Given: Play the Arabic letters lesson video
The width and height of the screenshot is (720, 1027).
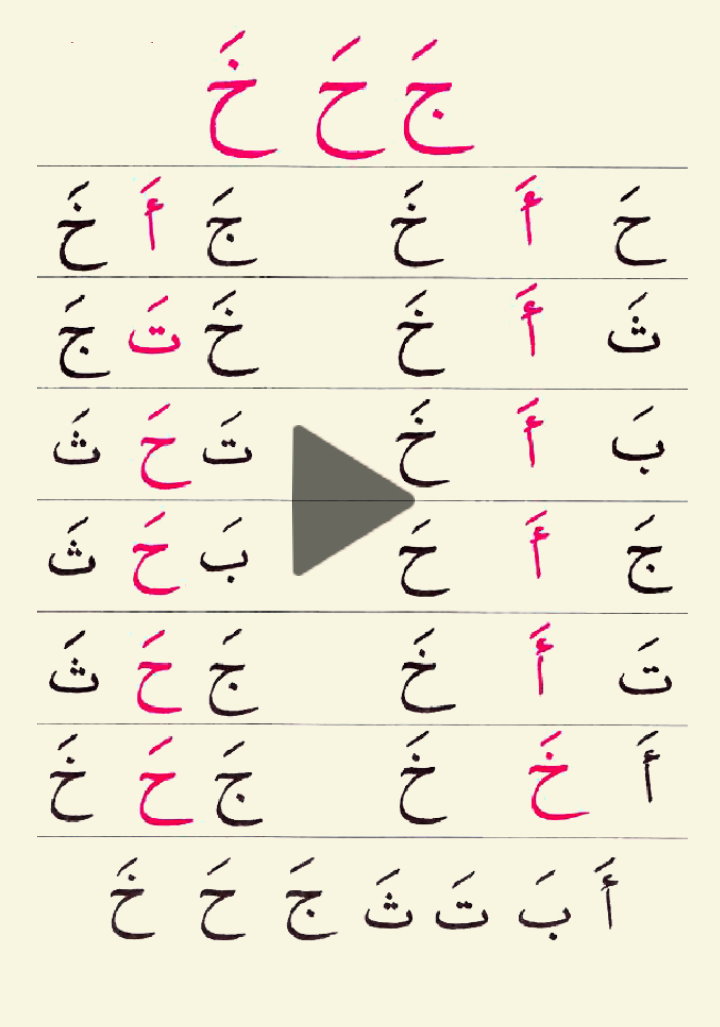Looking at the screenshot, I should coord(345,500).
